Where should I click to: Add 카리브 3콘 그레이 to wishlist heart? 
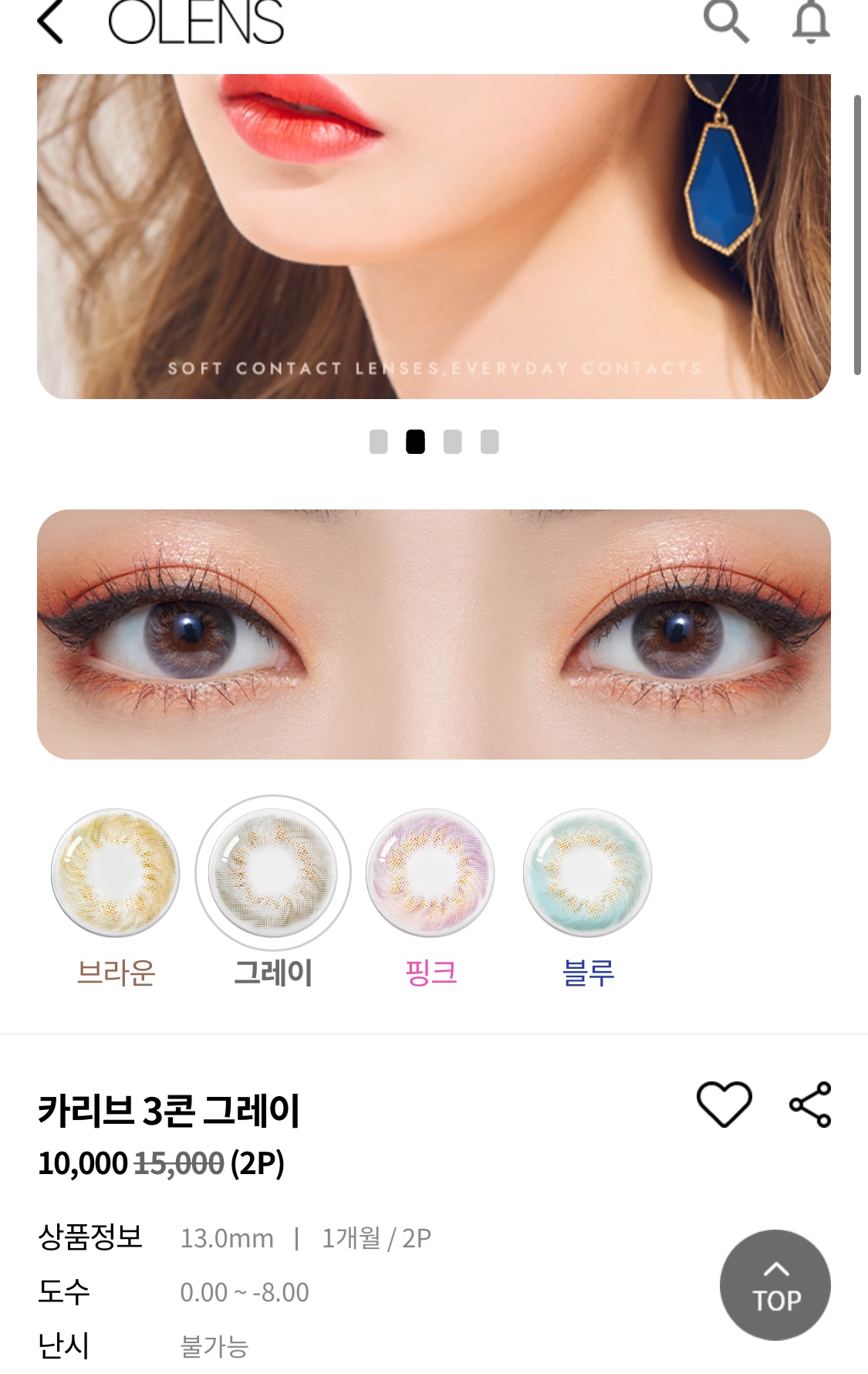coord(724,1104)
